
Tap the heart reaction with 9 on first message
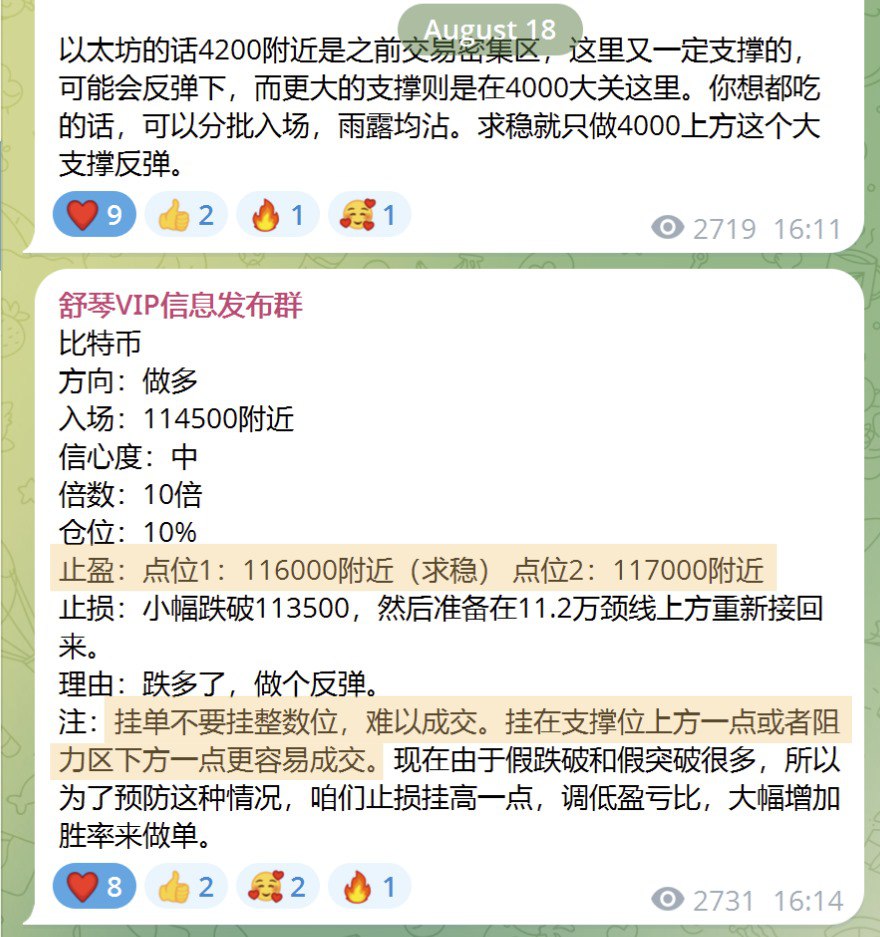(93, 215)
